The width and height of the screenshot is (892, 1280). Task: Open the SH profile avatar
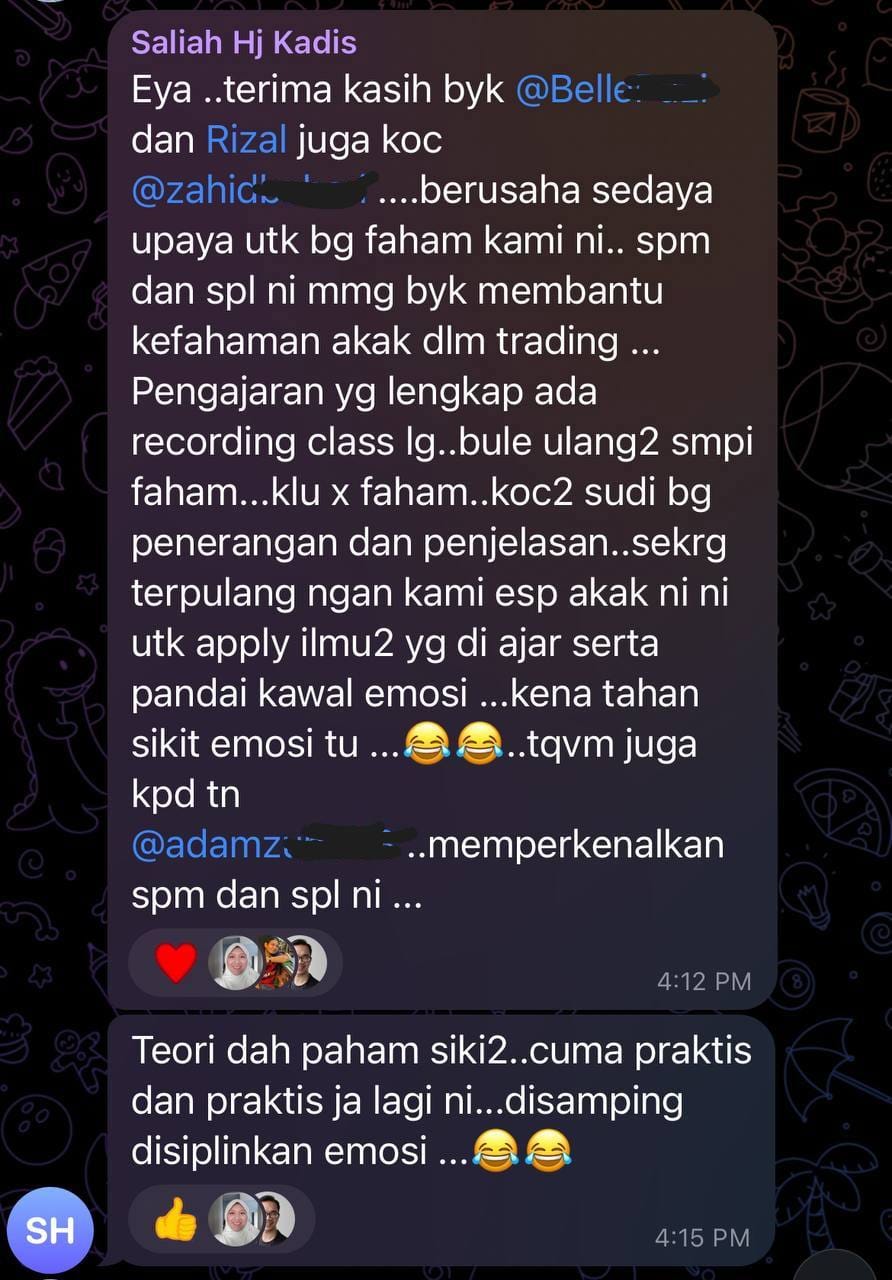[x=50, y=1230]
